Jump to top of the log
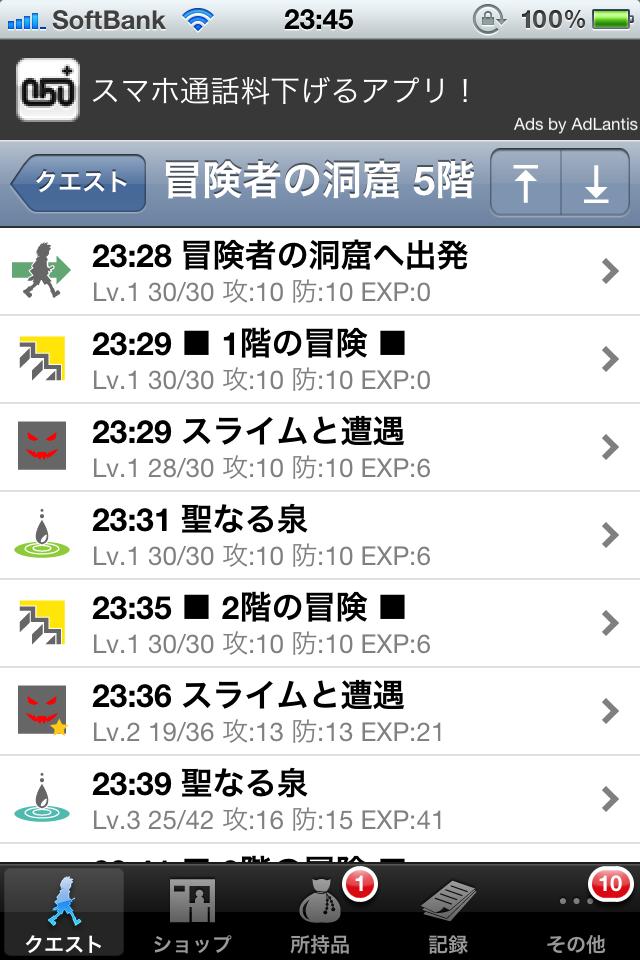640x960 pixels. (526, 183)
